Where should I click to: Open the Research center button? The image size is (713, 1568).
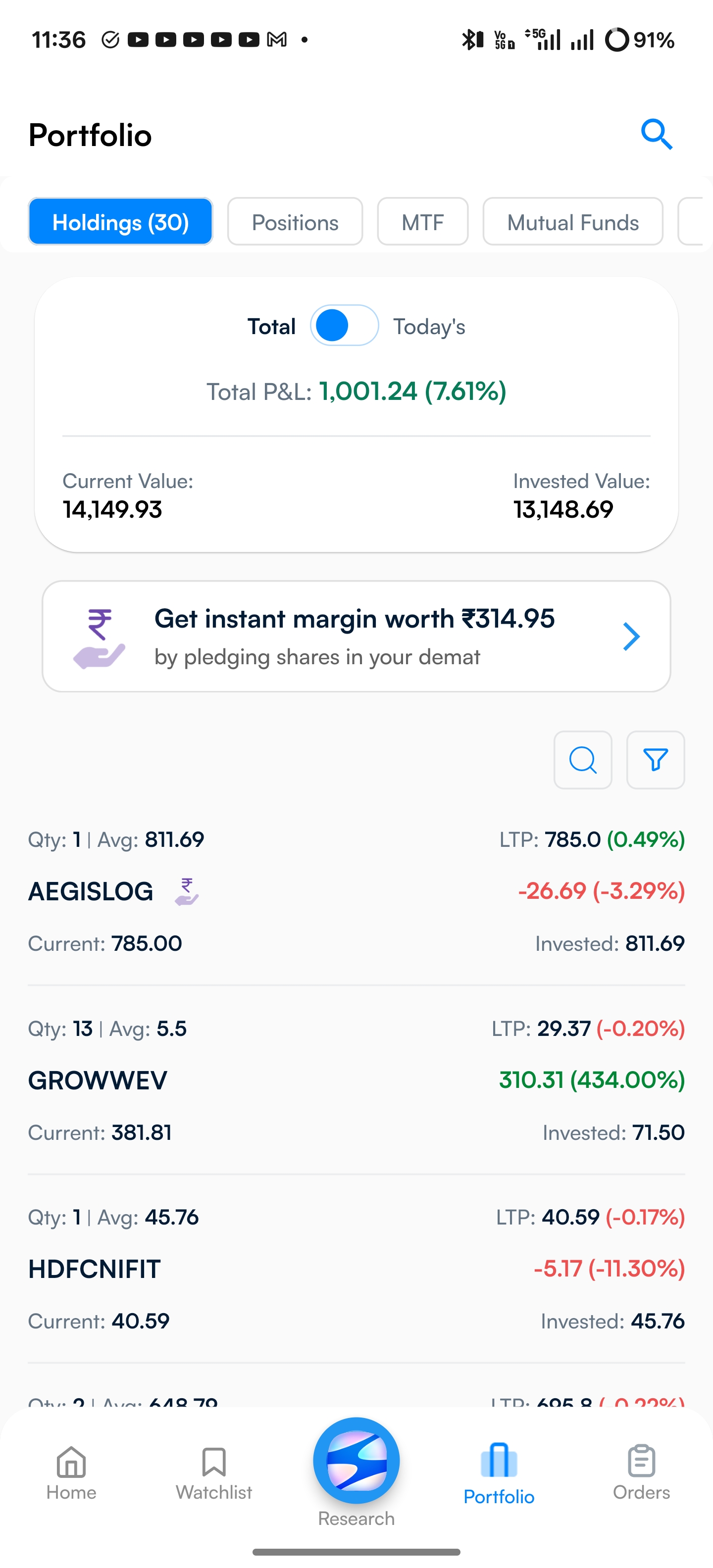coord(356,1461)
